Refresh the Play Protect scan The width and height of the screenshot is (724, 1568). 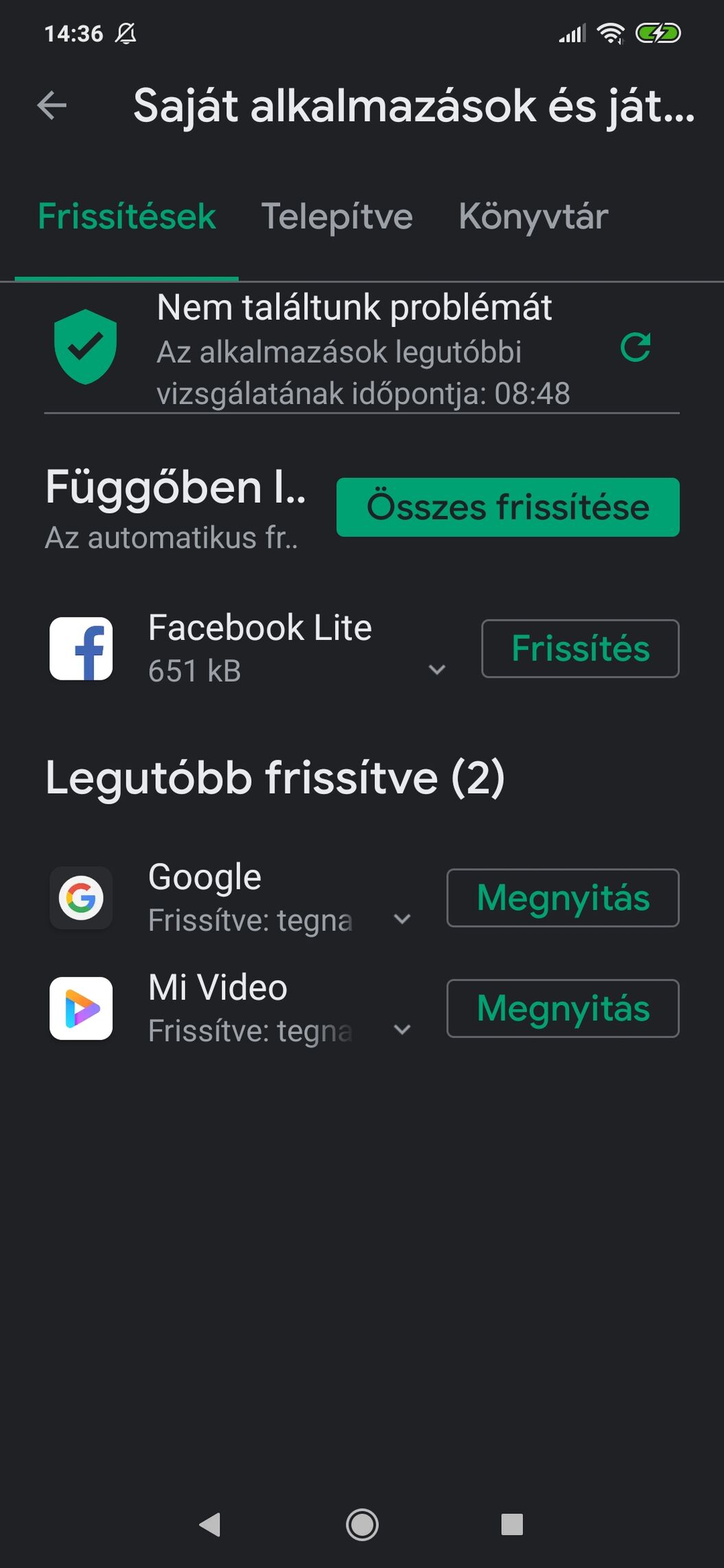[x=635, y=348]
